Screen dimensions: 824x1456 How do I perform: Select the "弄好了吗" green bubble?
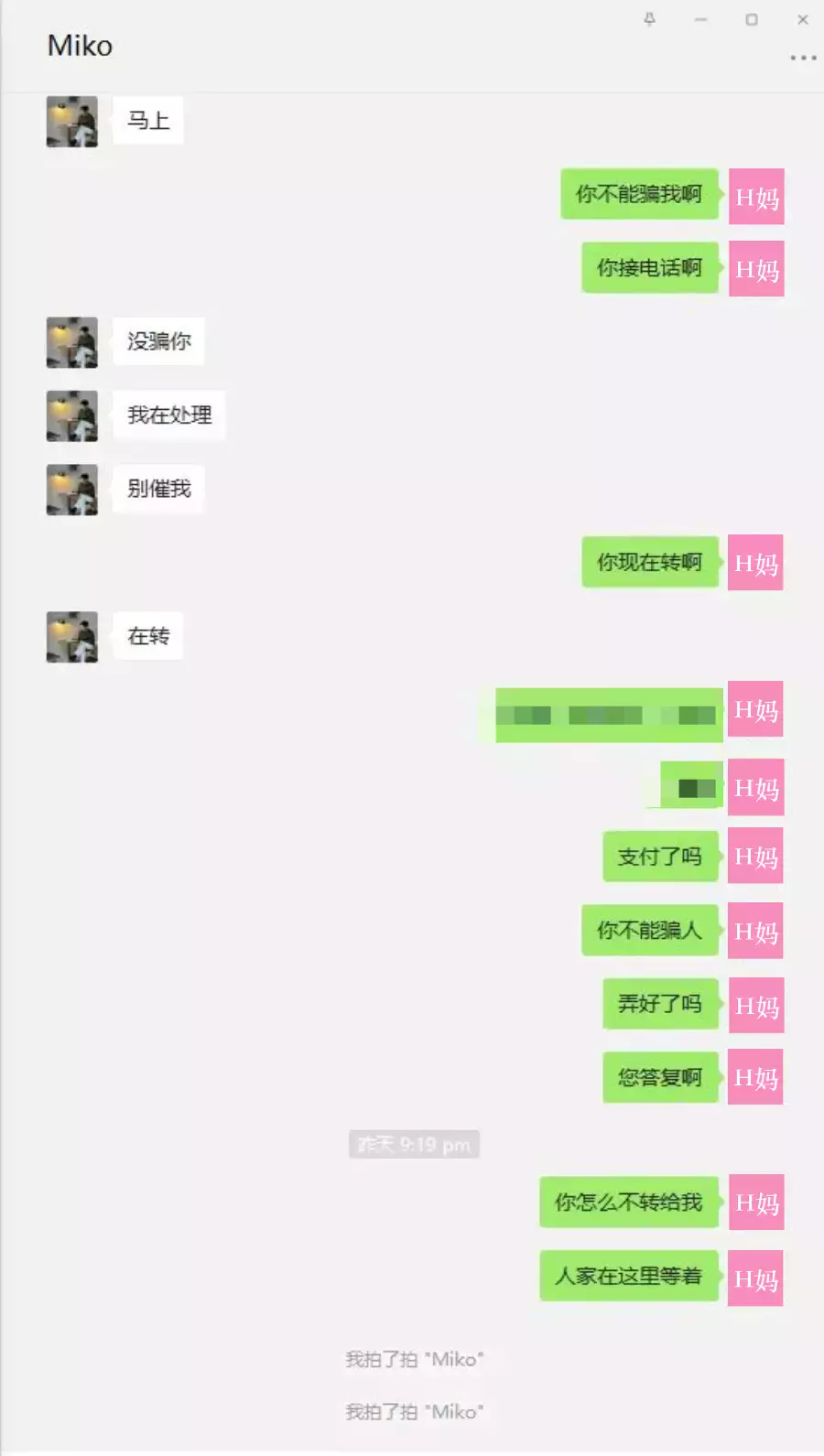660,1004
